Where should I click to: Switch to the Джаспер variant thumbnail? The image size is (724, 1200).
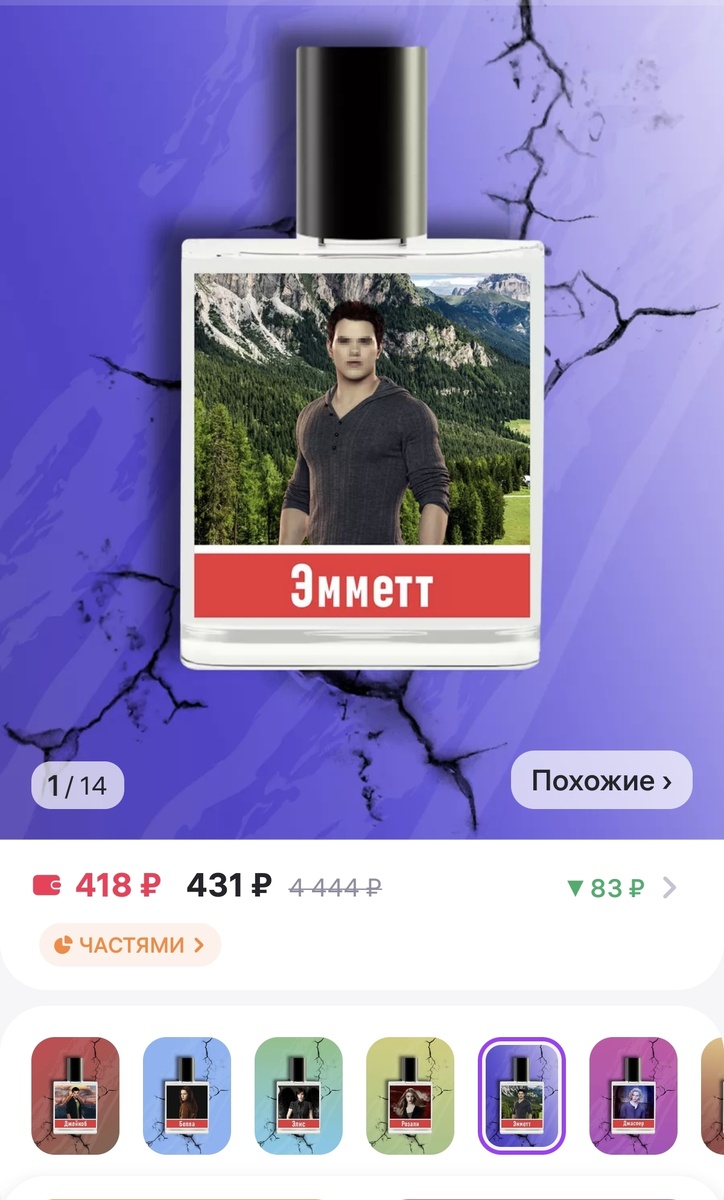(x=633, y=1096)
